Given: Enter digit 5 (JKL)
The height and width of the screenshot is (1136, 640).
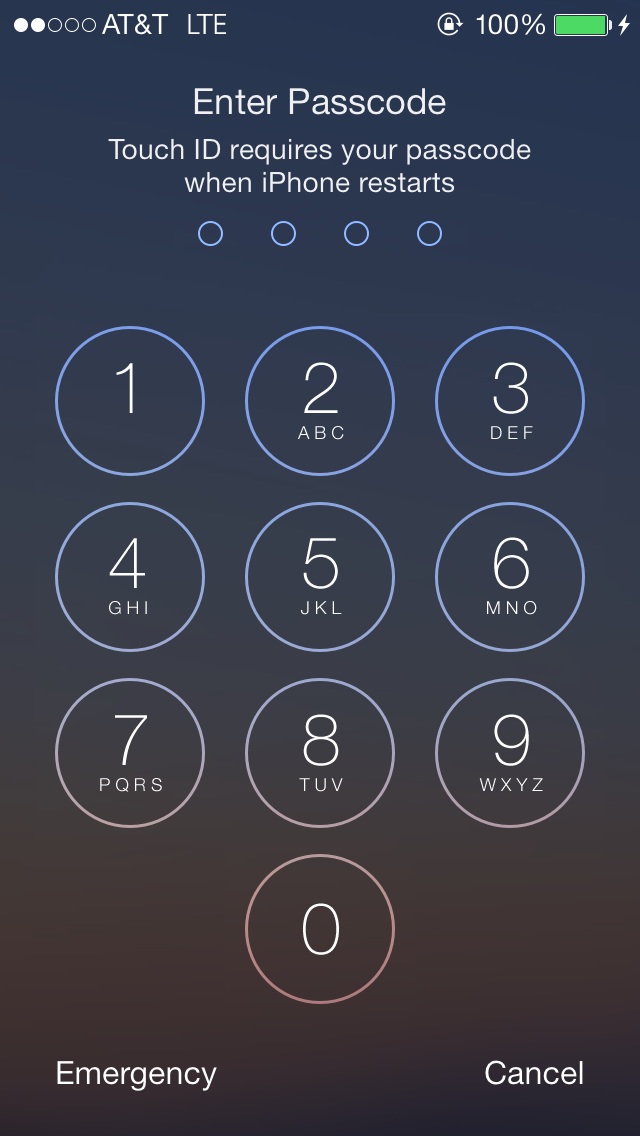Looking at the screenshot, I should (320, 577).
